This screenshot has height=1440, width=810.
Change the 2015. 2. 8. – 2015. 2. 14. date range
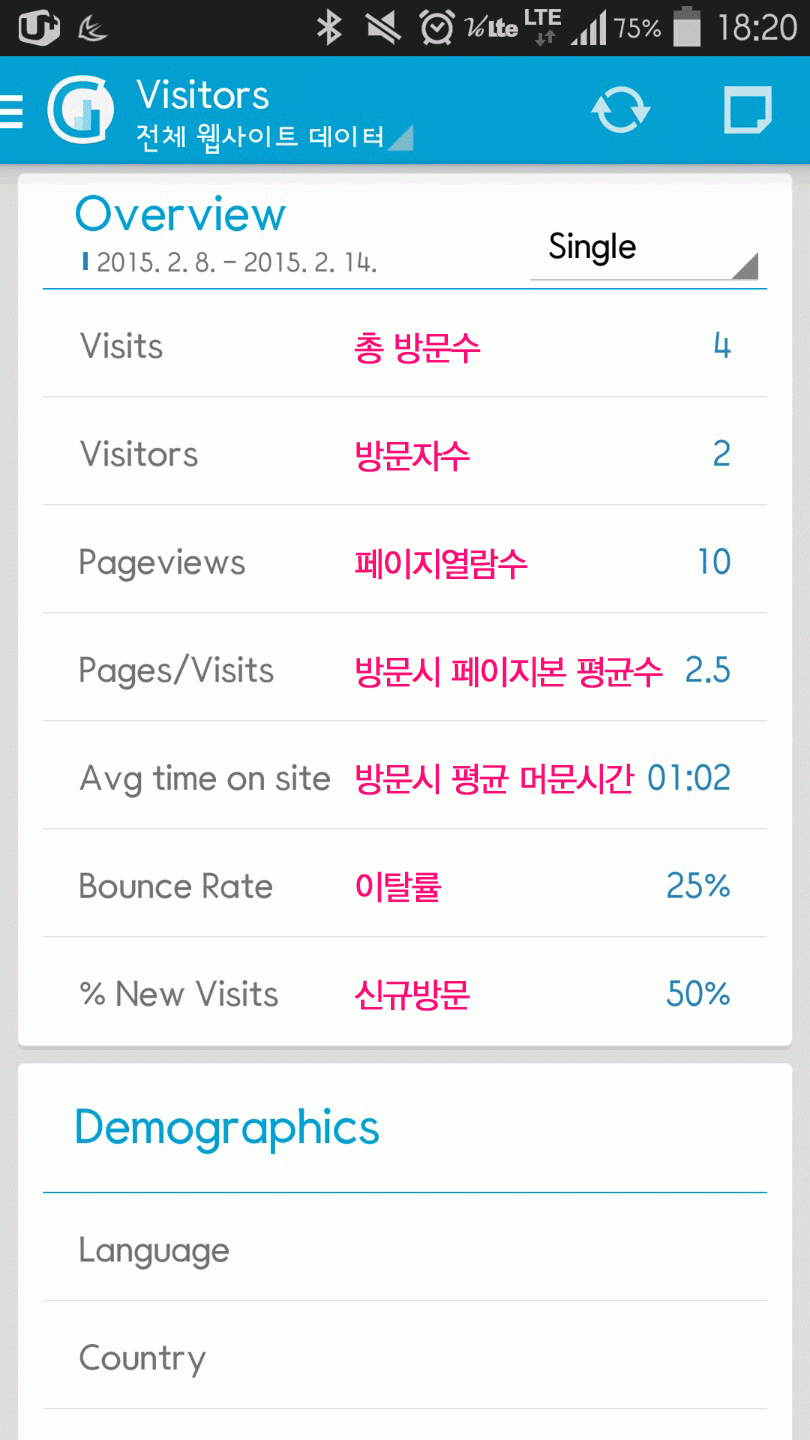[235, 264]
